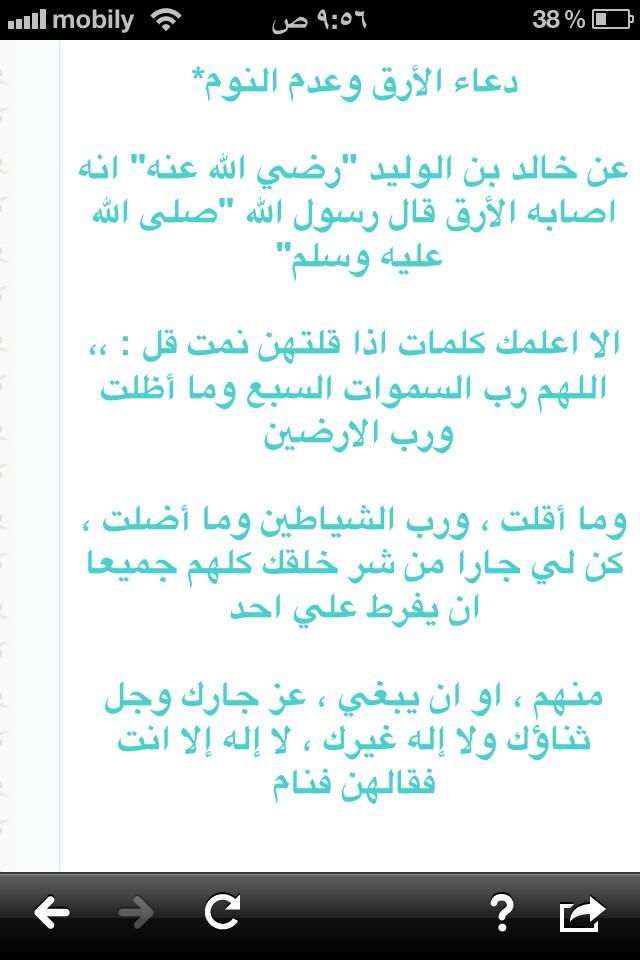Go back using the left arrow
This screenshot has width=640, height=960.
(x=51, y=913)
